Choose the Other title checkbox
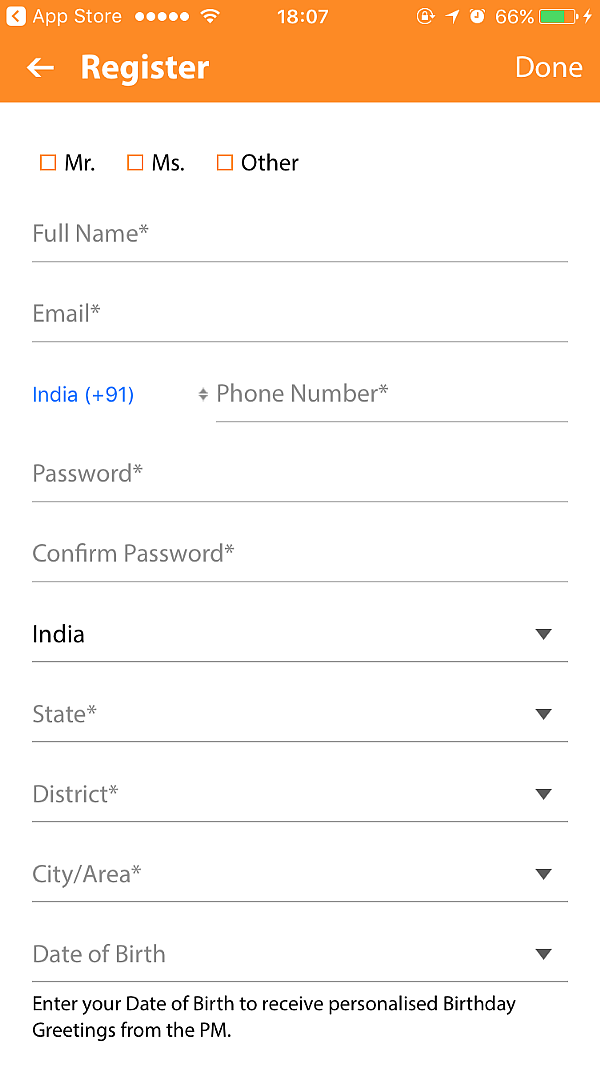The width and height of the screenshot is (600, 1067). (225, 163)
